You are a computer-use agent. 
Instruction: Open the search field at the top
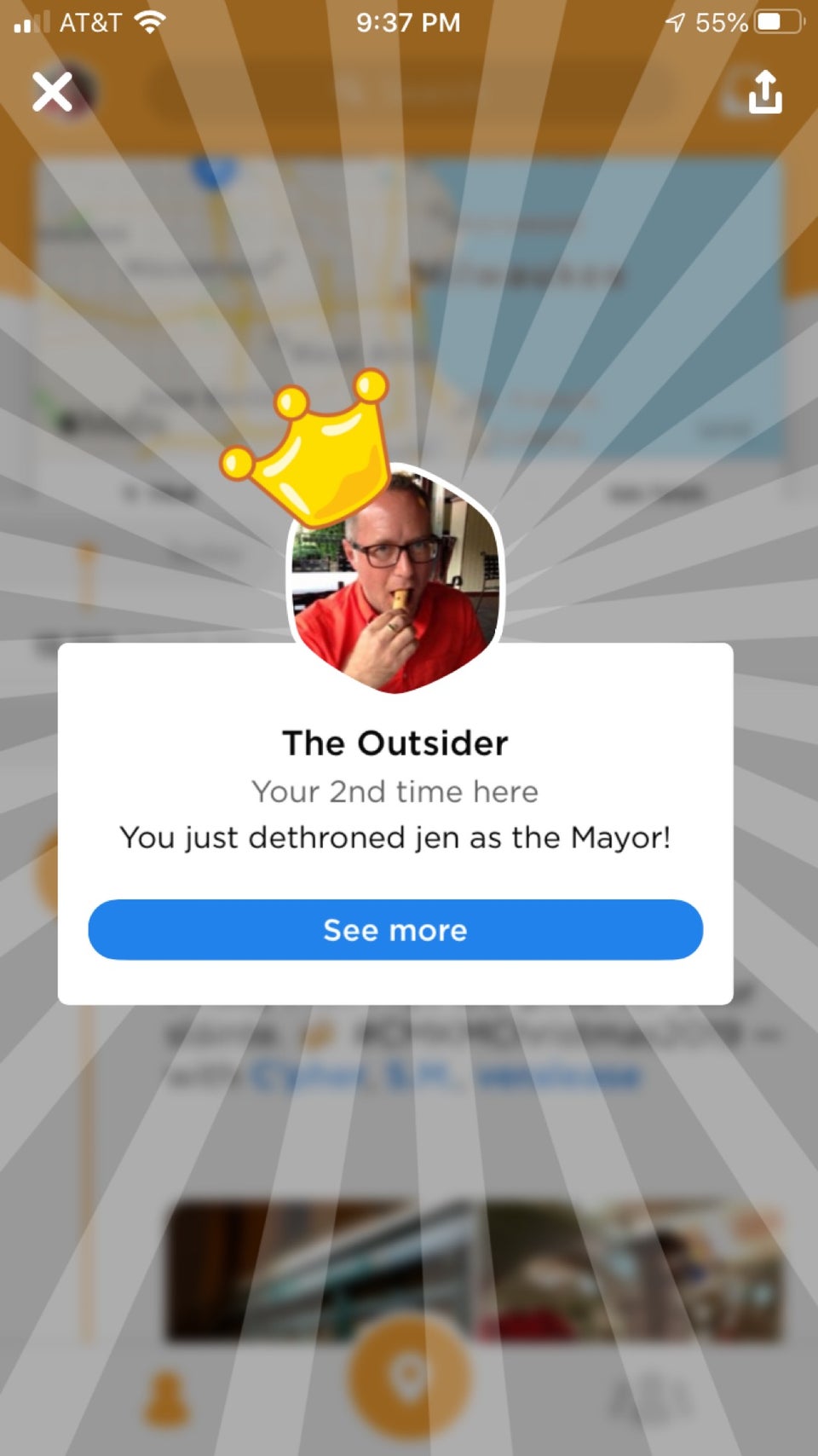(x=409, y=93)
